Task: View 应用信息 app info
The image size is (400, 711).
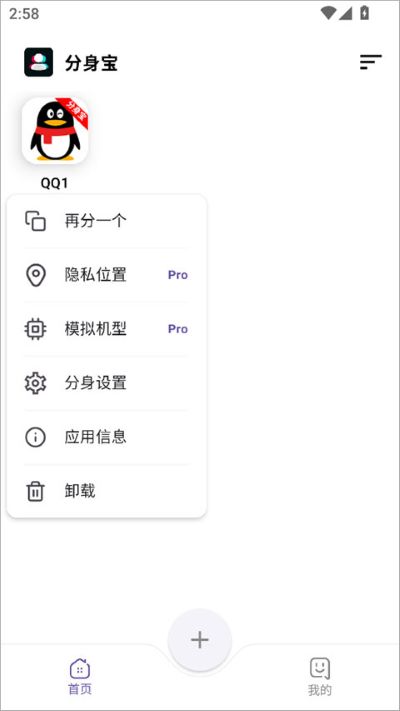Action: (107, 437)
